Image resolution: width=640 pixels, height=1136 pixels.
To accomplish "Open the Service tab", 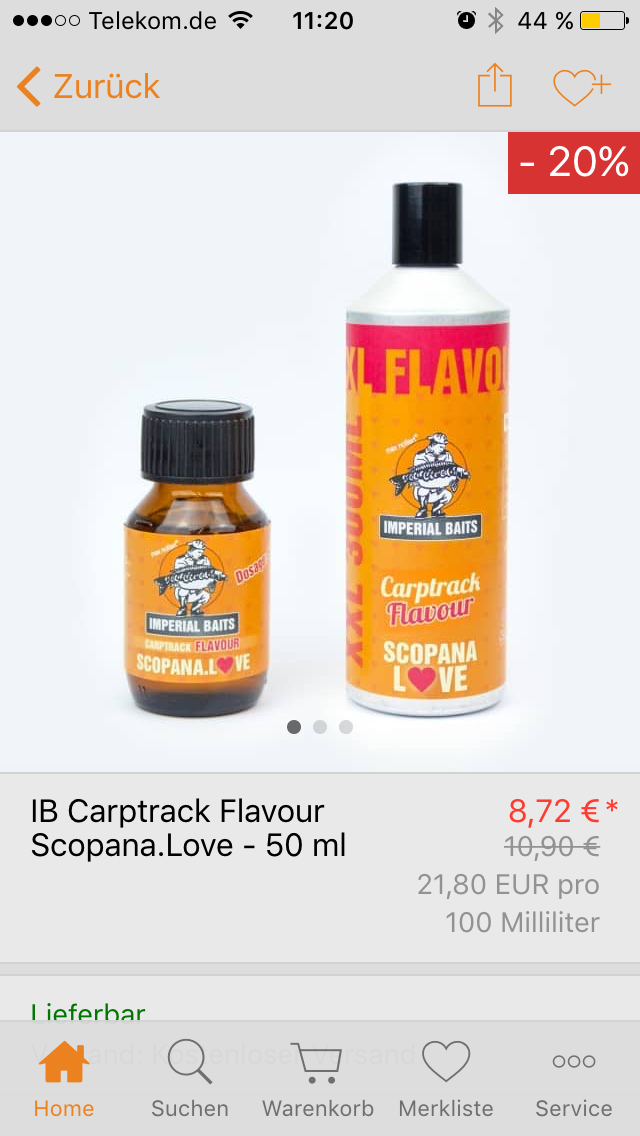I will [x=573, y=1078].
